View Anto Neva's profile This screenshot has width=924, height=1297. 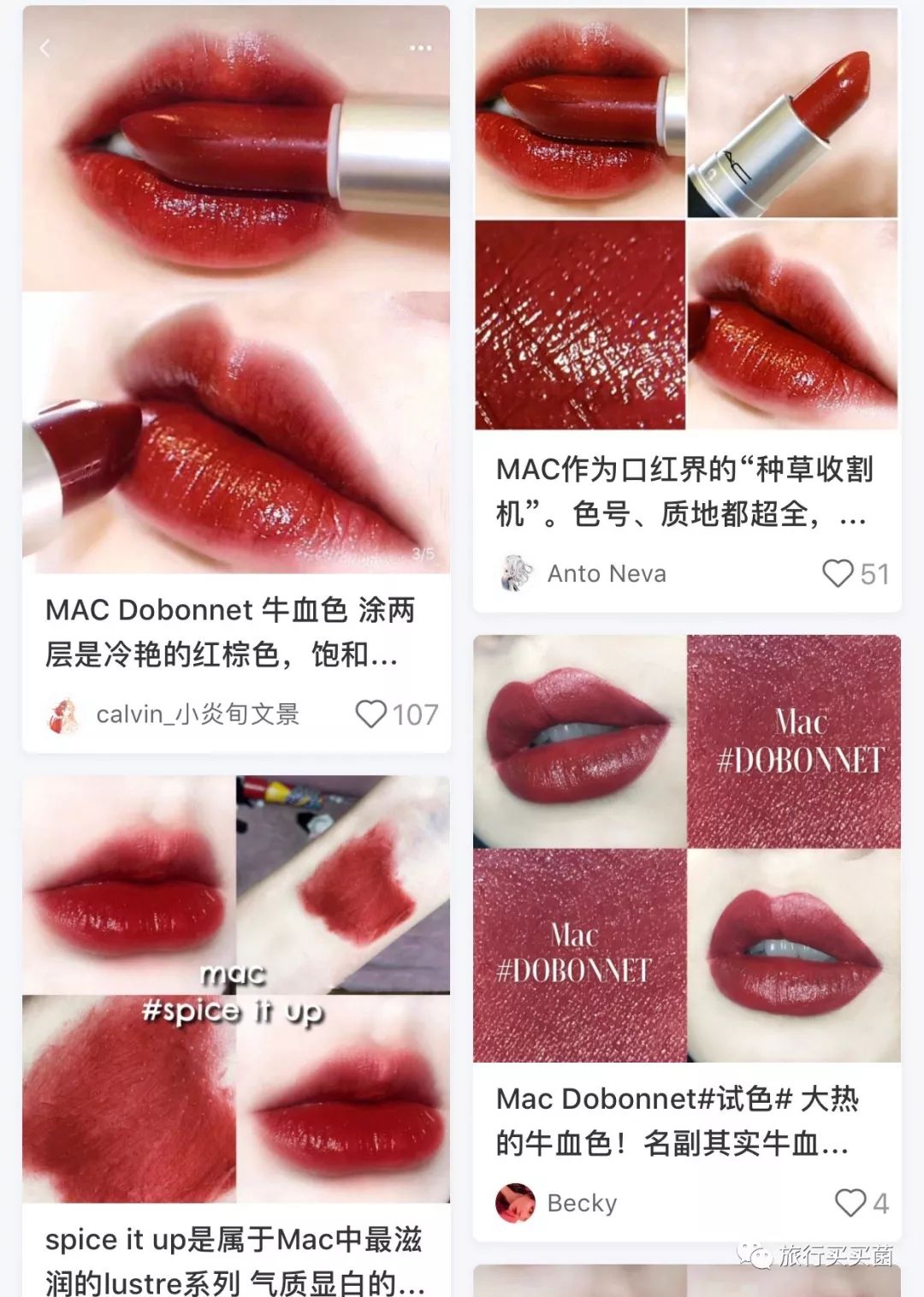(516, 573)
